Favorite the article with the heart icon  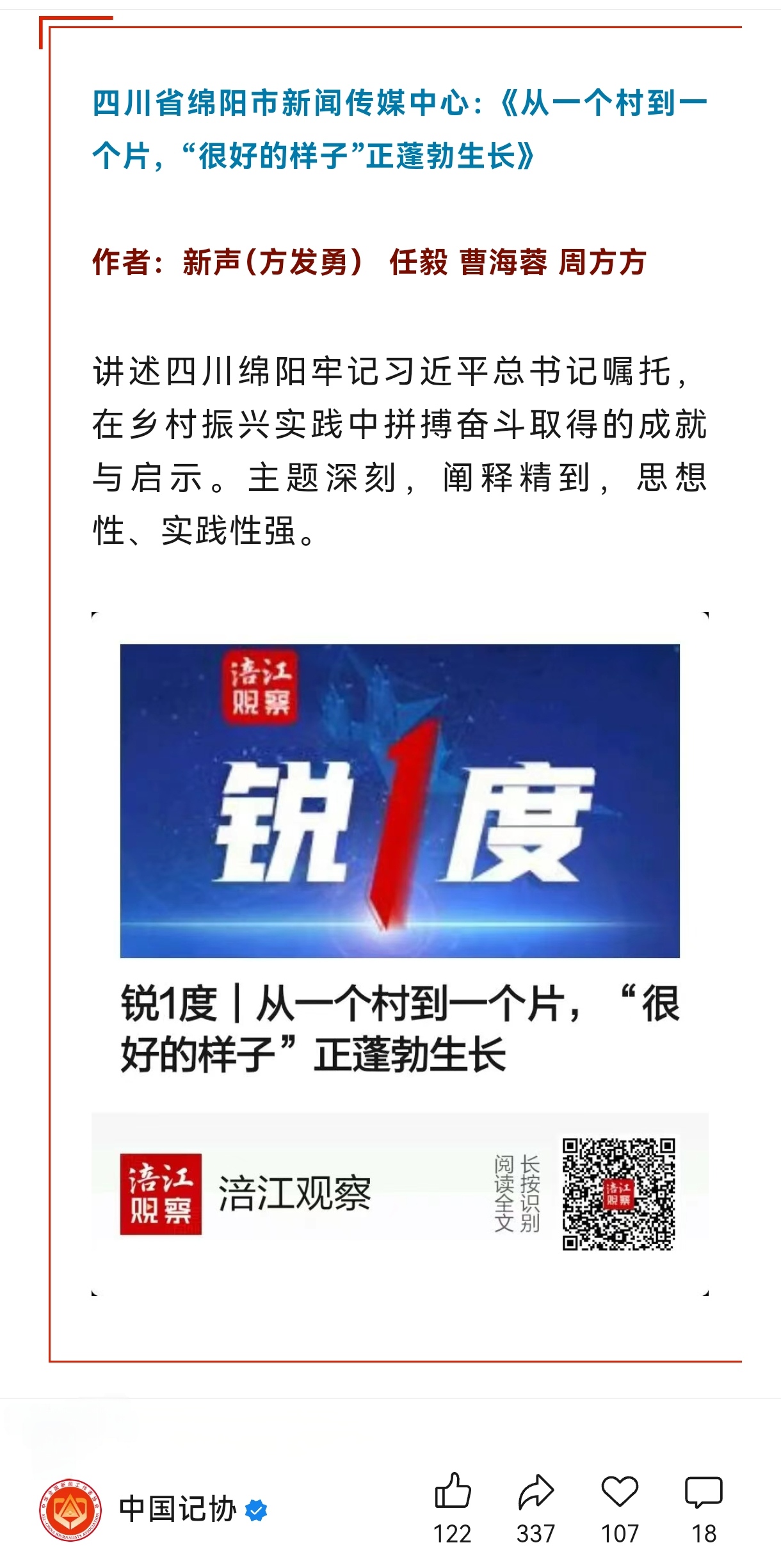(620, 1492)
